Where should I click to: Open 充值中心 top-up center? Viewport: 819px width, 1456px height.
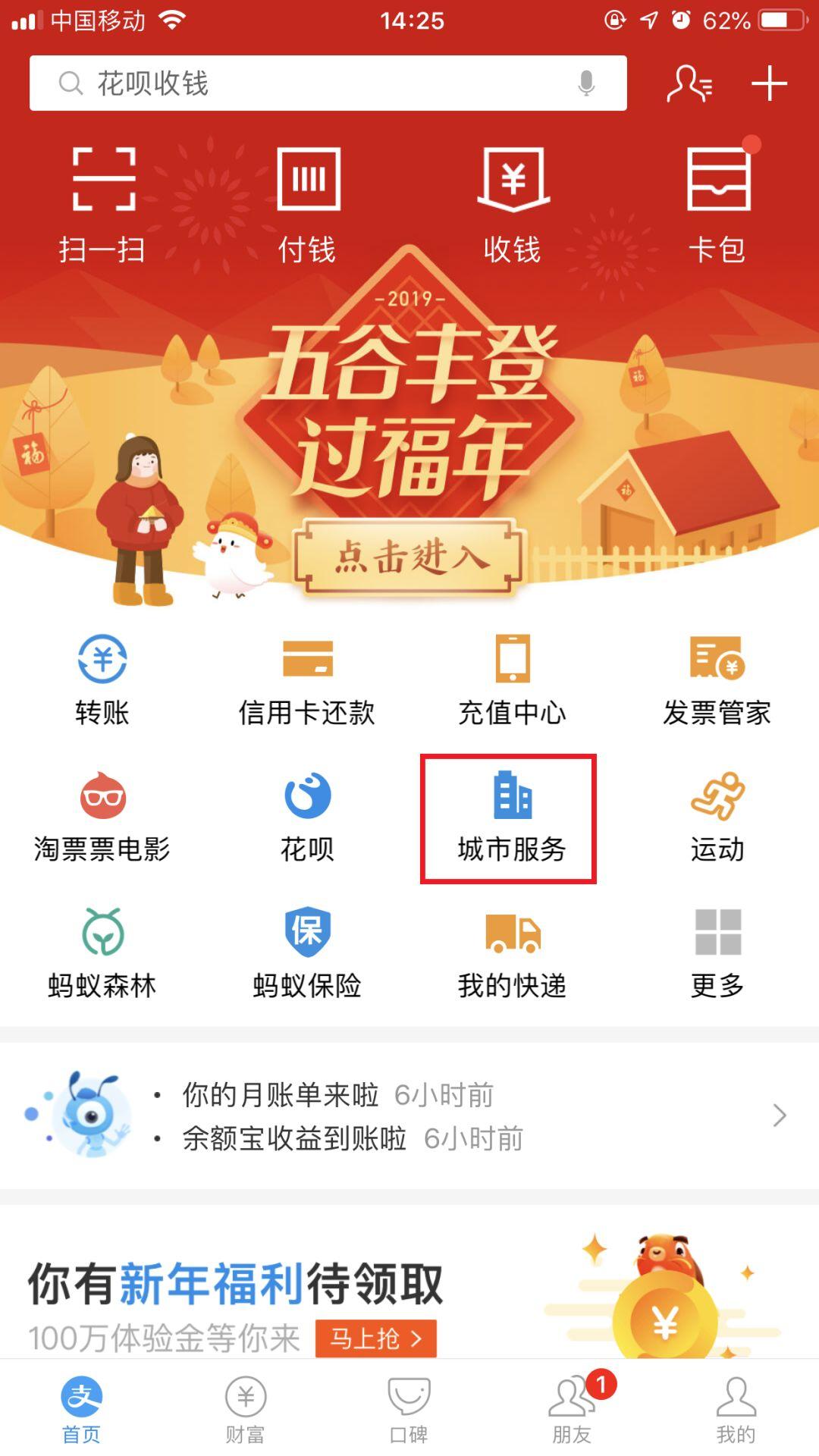click(x=513, y=680)
